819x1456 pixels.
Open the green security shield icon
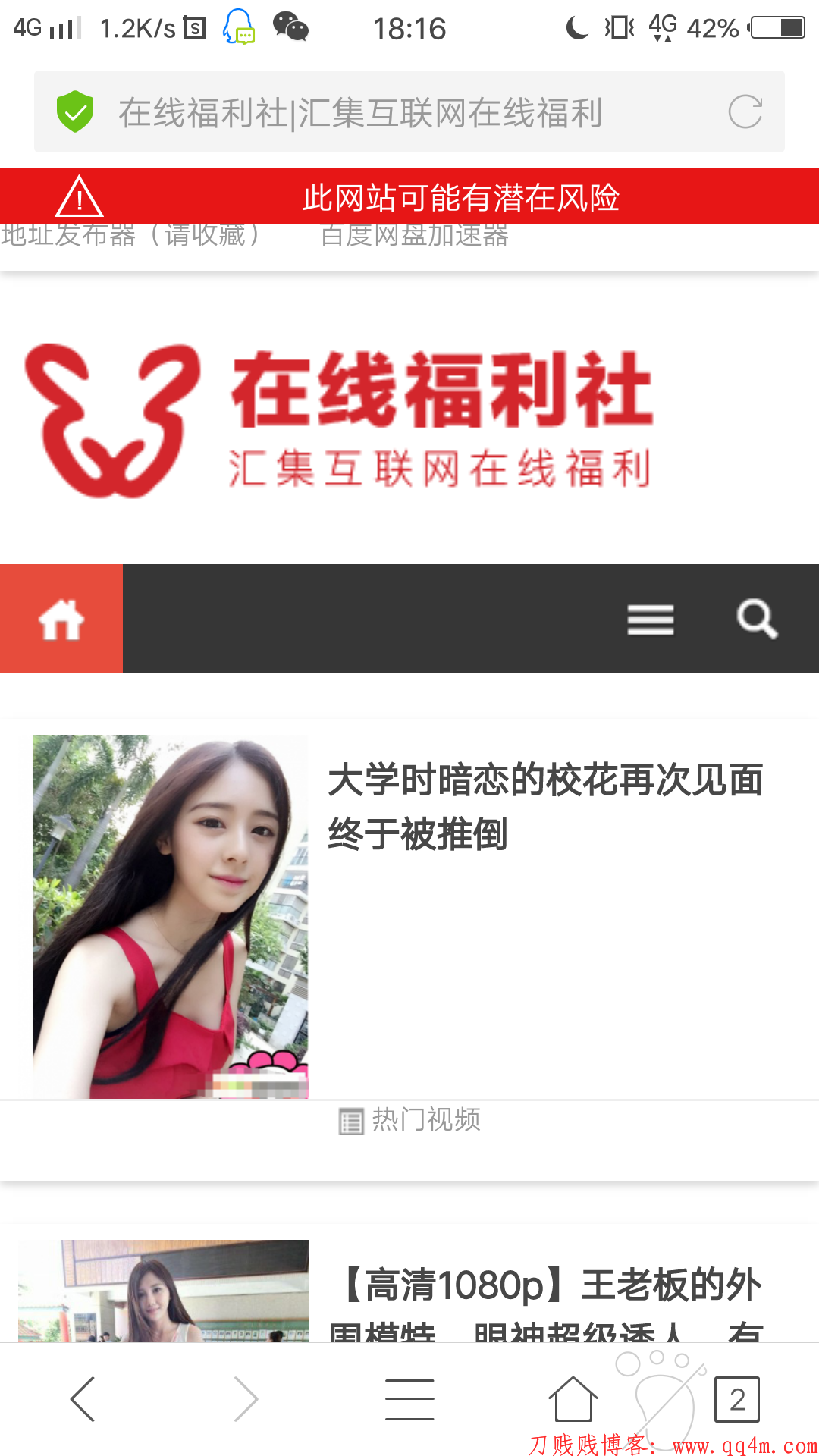click(75, 111)
